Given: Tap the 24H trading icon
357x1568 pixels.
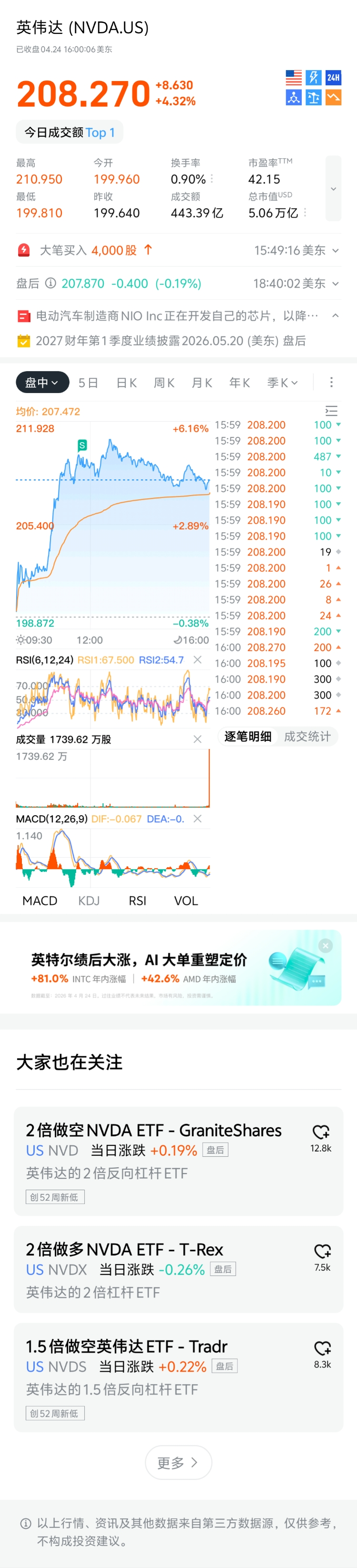Looking at the screenshot, I should tap(333, 77).
